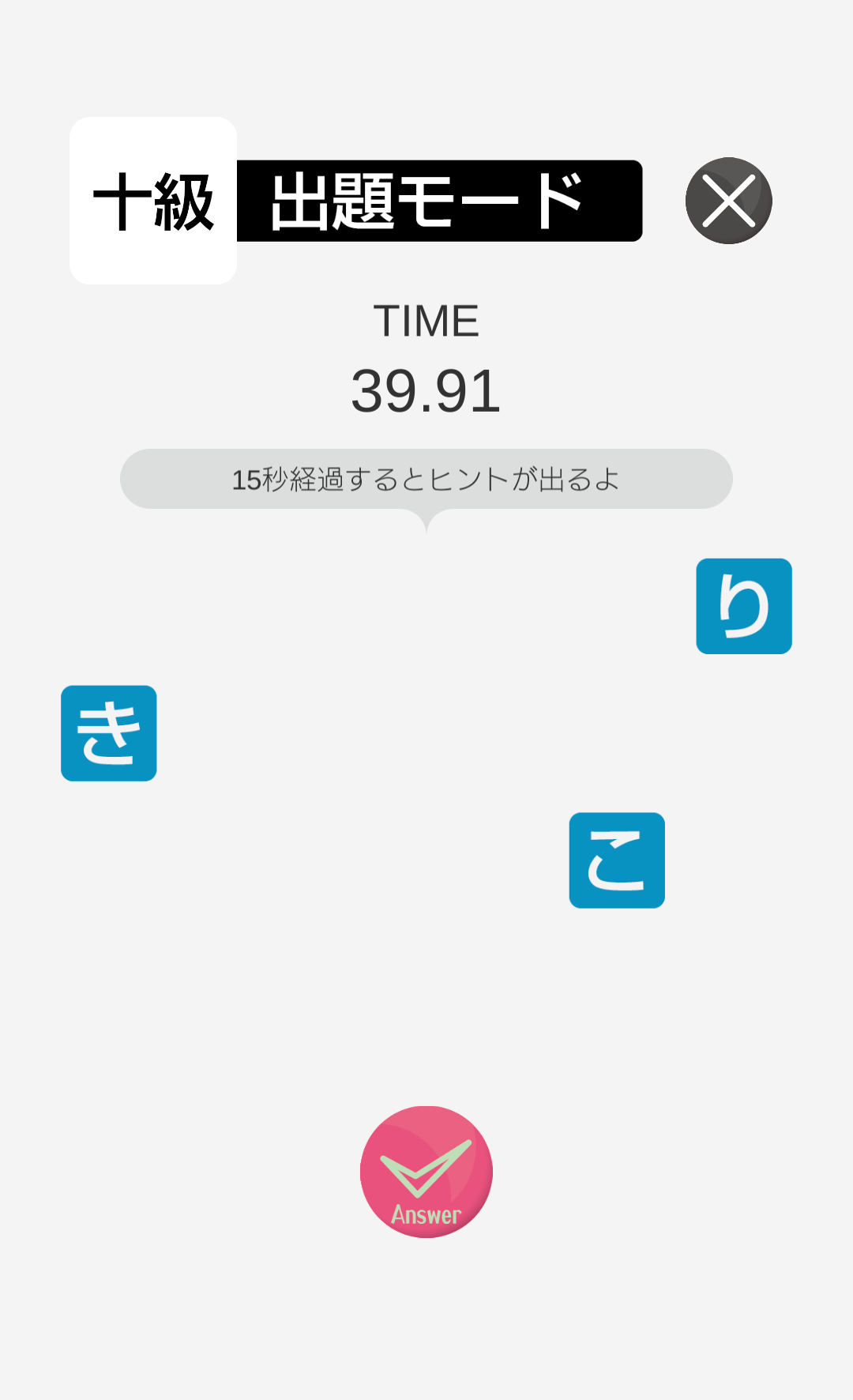Tap the middle kana tile below the hint
This screenshot has height=1400, width=853.
[617, 860]
